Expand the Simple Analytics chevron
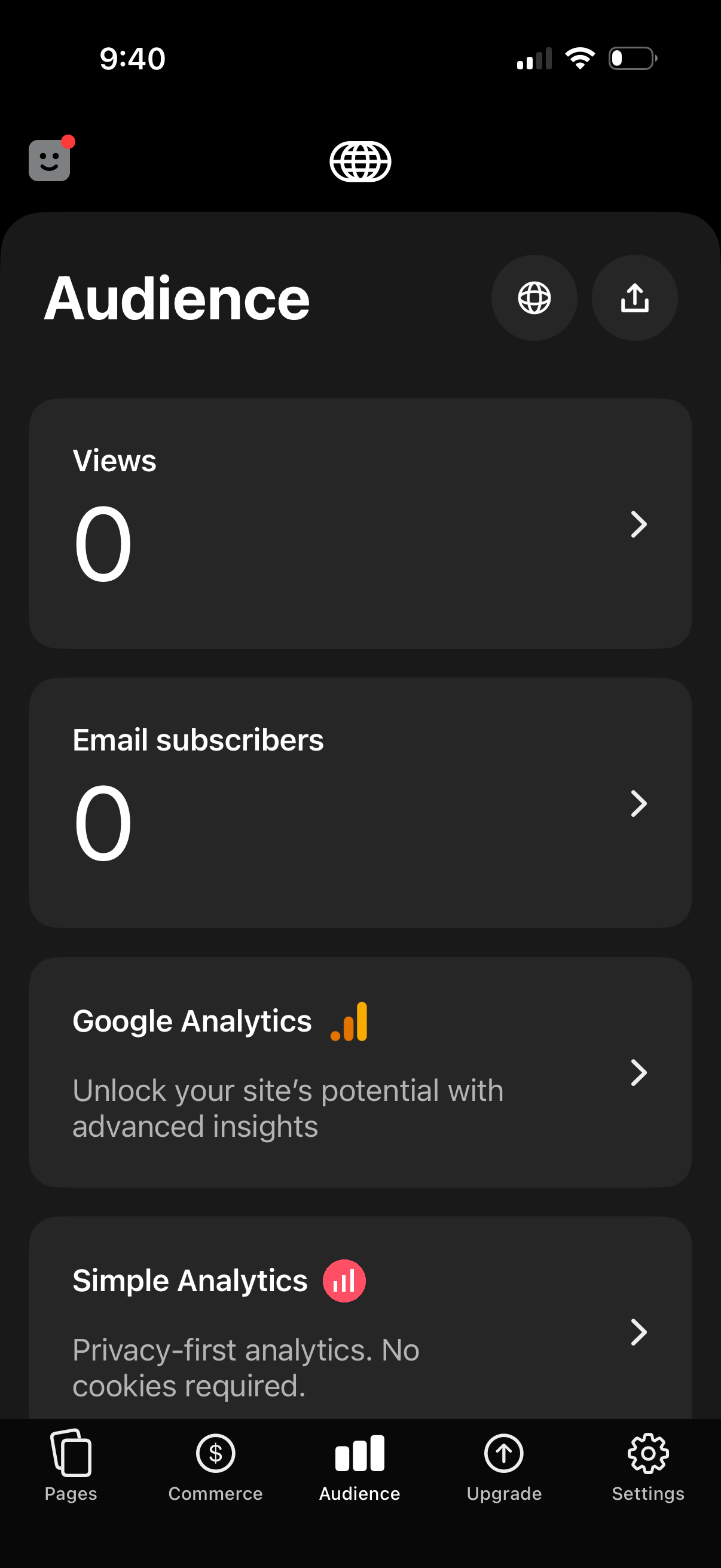 coord(638,1332)
